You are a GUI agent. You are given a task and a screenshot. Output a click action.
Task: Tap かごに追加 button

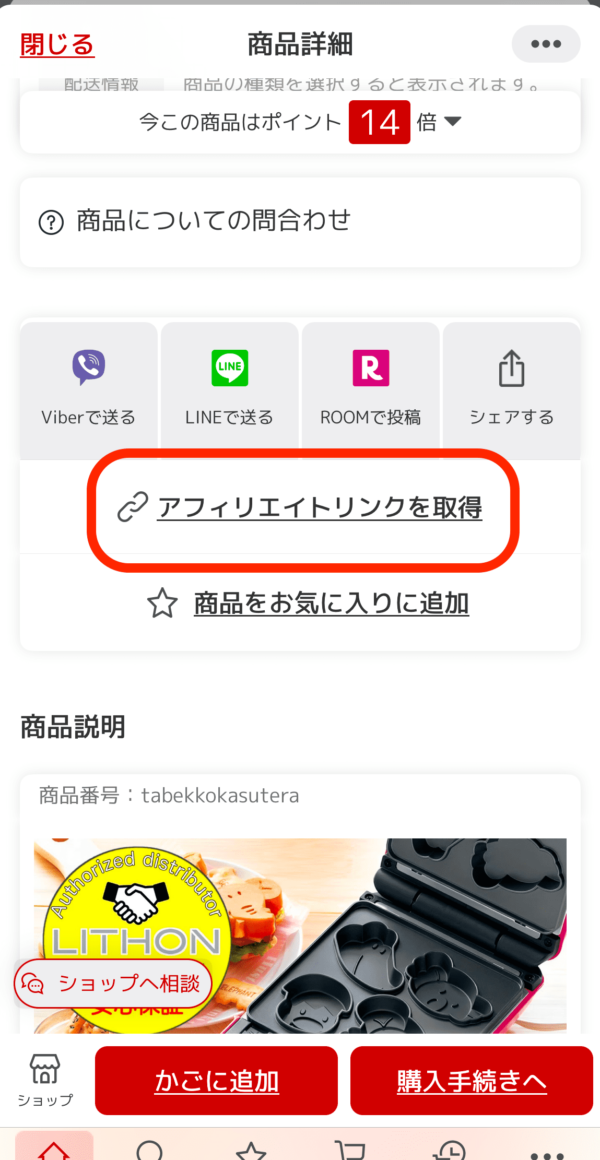click(x=216, y=1081)
